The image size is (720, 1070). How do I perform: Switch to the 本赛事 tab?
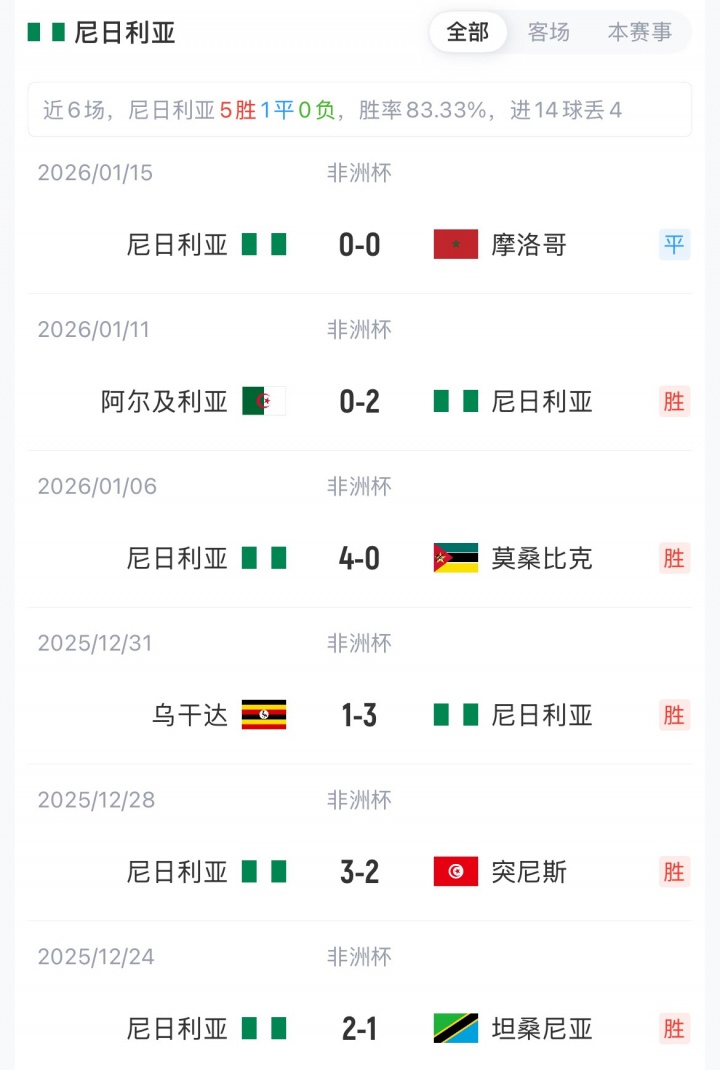tap(640, 32)
